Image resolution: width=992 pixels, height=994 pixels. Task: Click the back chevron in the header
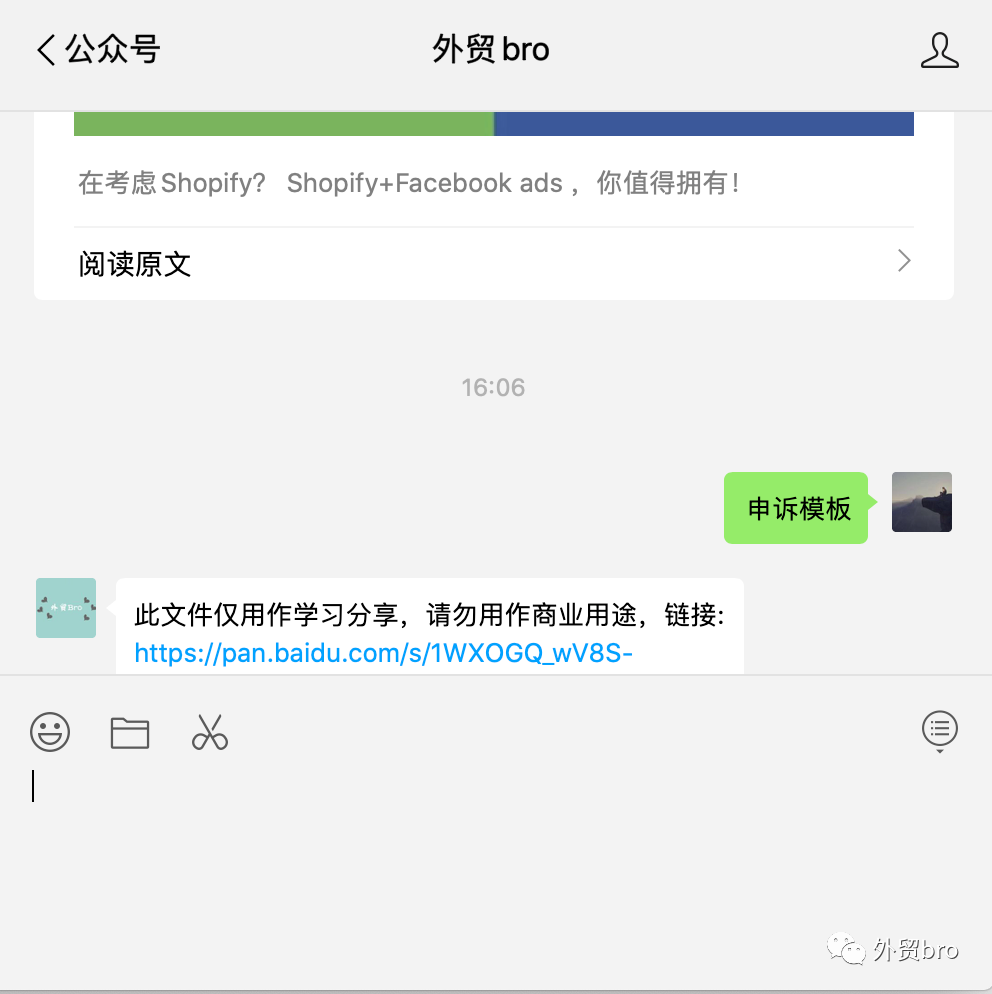pyautogui.click(x=45, y=48)
